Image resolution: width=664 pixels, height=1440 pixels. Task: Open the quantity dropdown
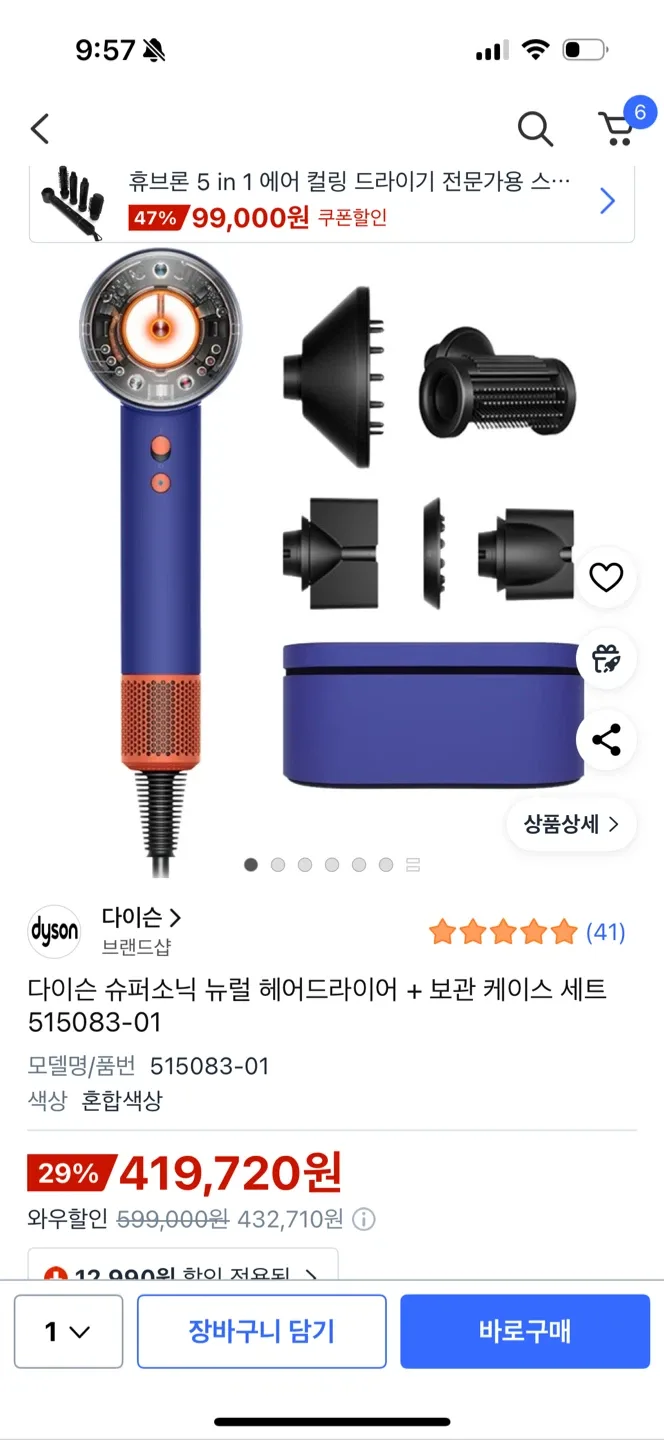coord(68,1331)
